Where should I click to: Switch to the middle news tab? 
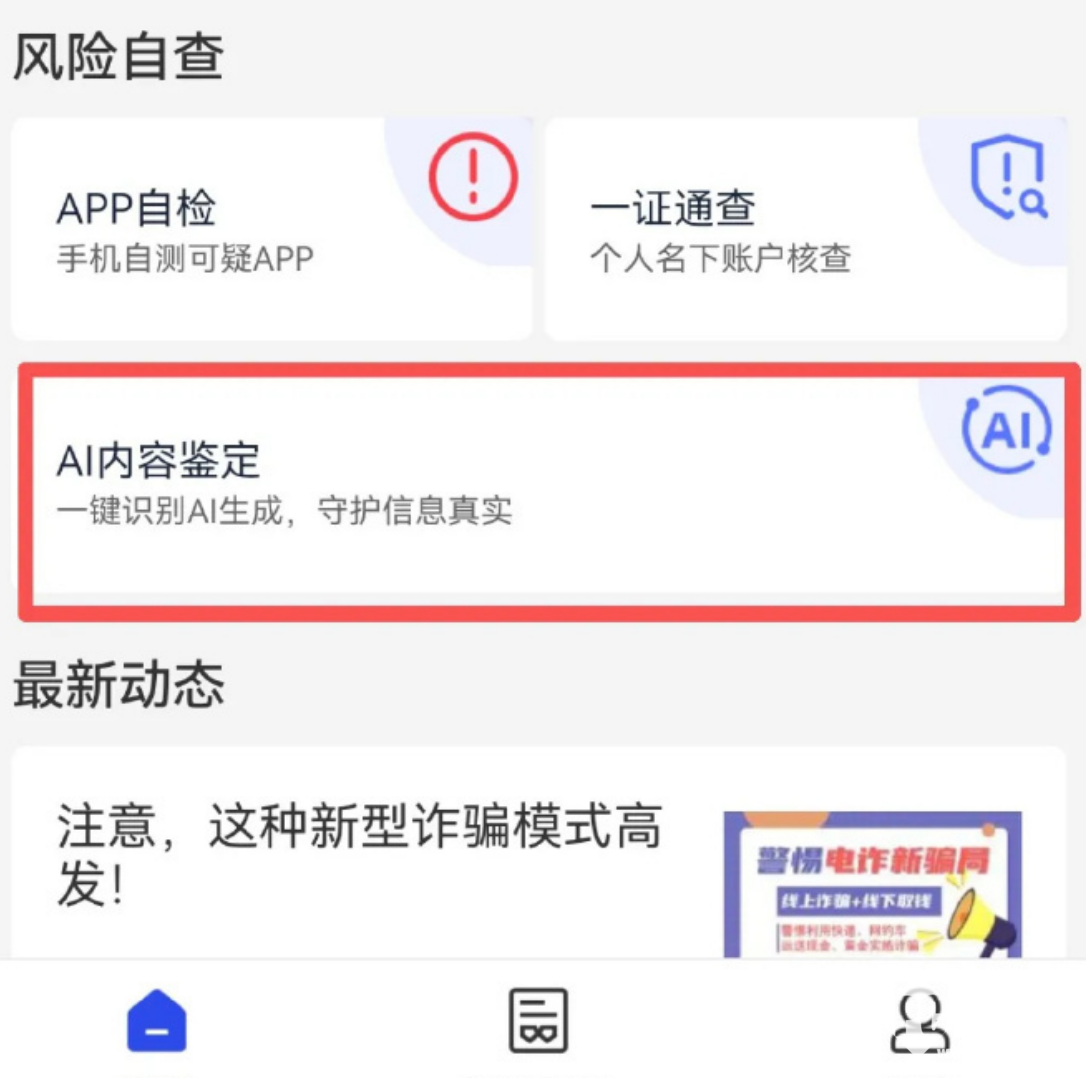[539, 1020]
